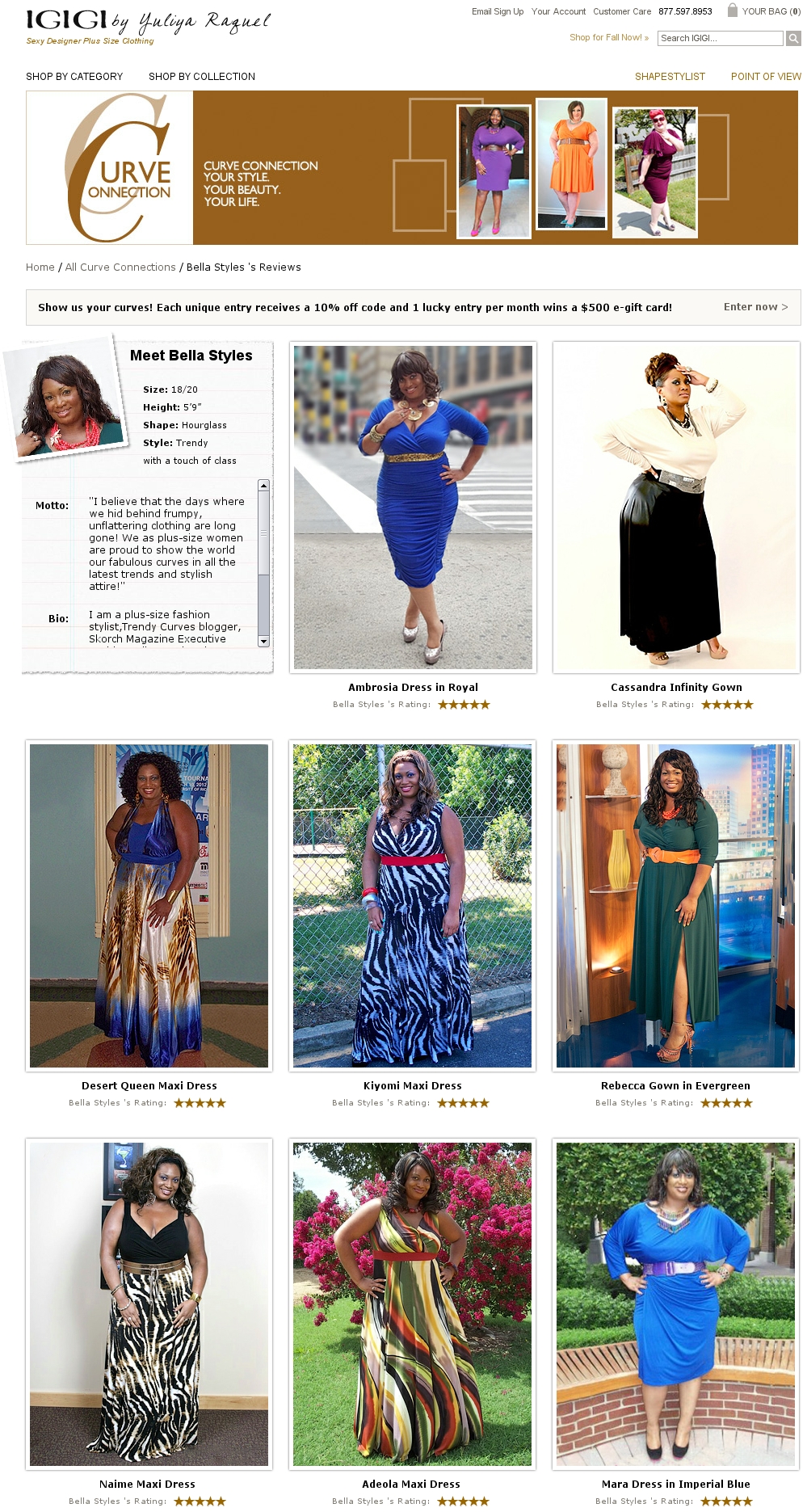Focus the Search IGIGI field
Screen dimensions: 807x1512
pos(719,38)
